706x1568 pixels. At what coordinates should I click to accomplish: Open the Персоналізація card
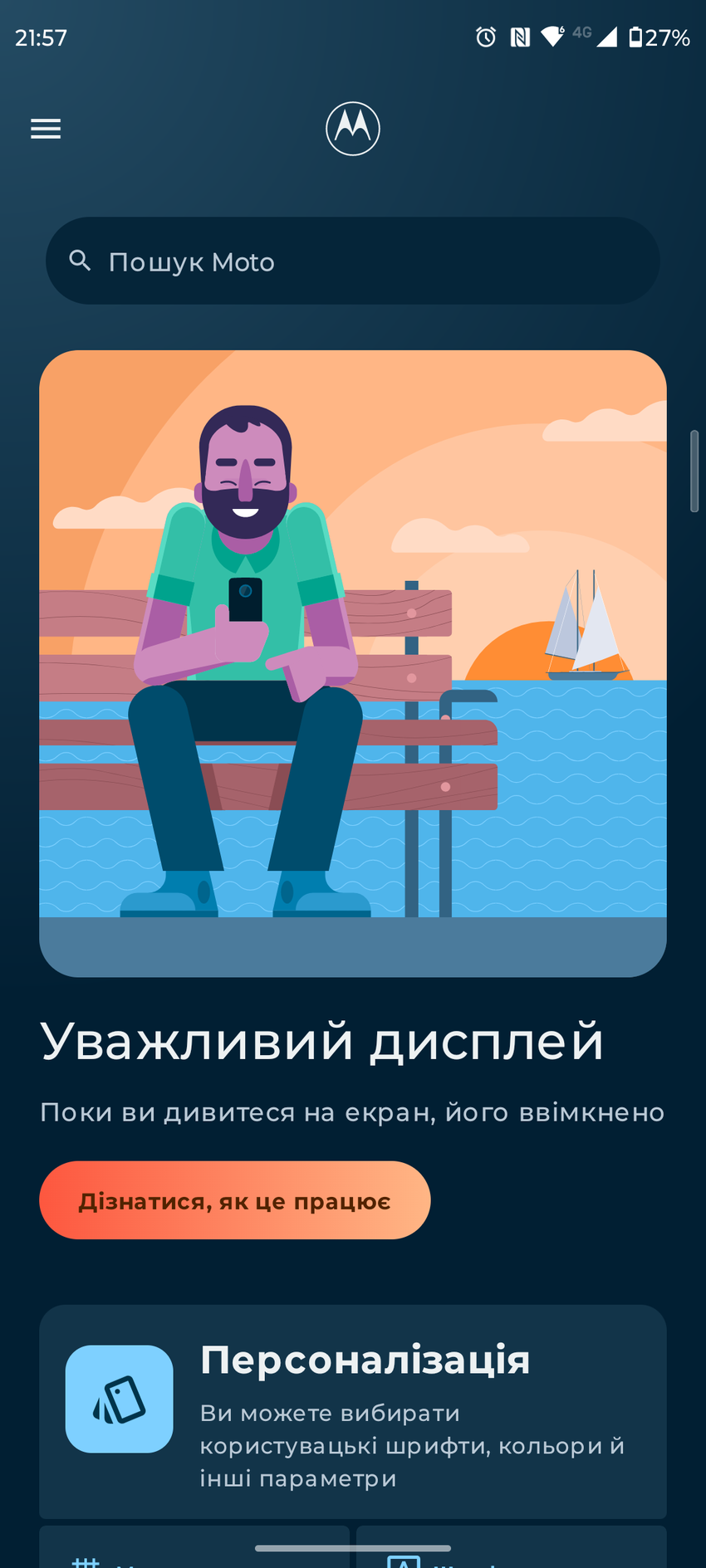point(352,1412)
